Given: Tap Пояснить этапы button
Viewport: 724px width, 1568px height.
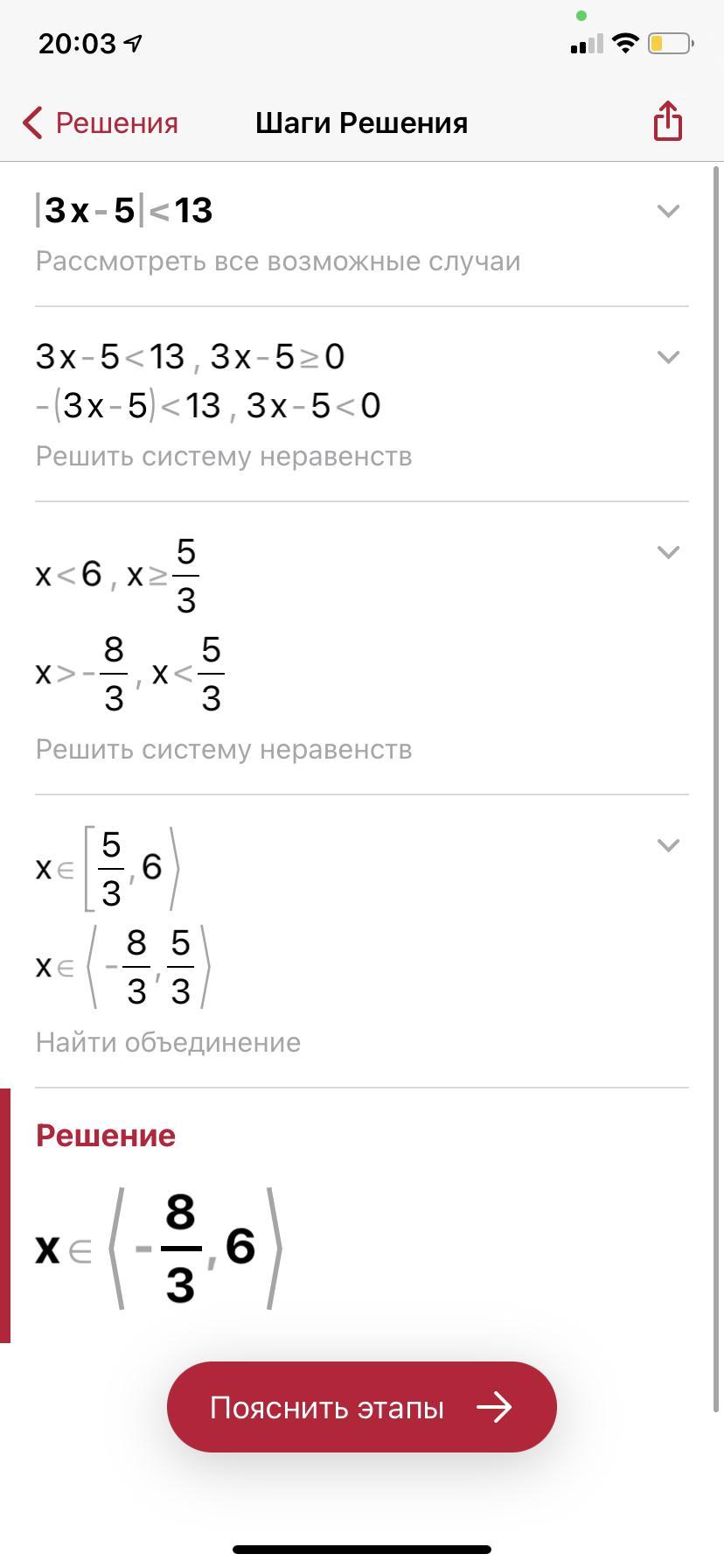Looking at the screenshot, I should (362, 1407).
